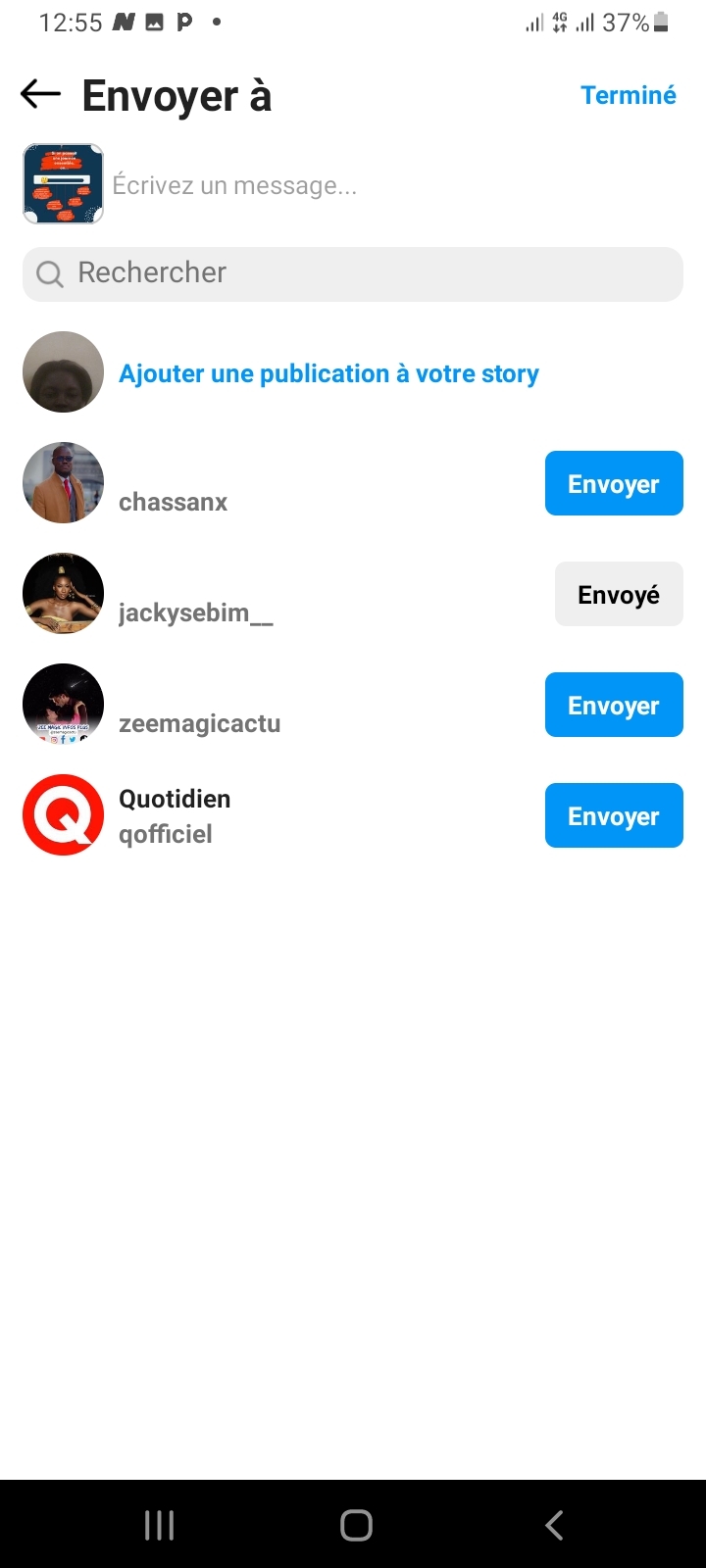The image size is (706, 1568).
Task: Go back using the top-left arrow
Action: pyautogui.click(x=40, y=95)
